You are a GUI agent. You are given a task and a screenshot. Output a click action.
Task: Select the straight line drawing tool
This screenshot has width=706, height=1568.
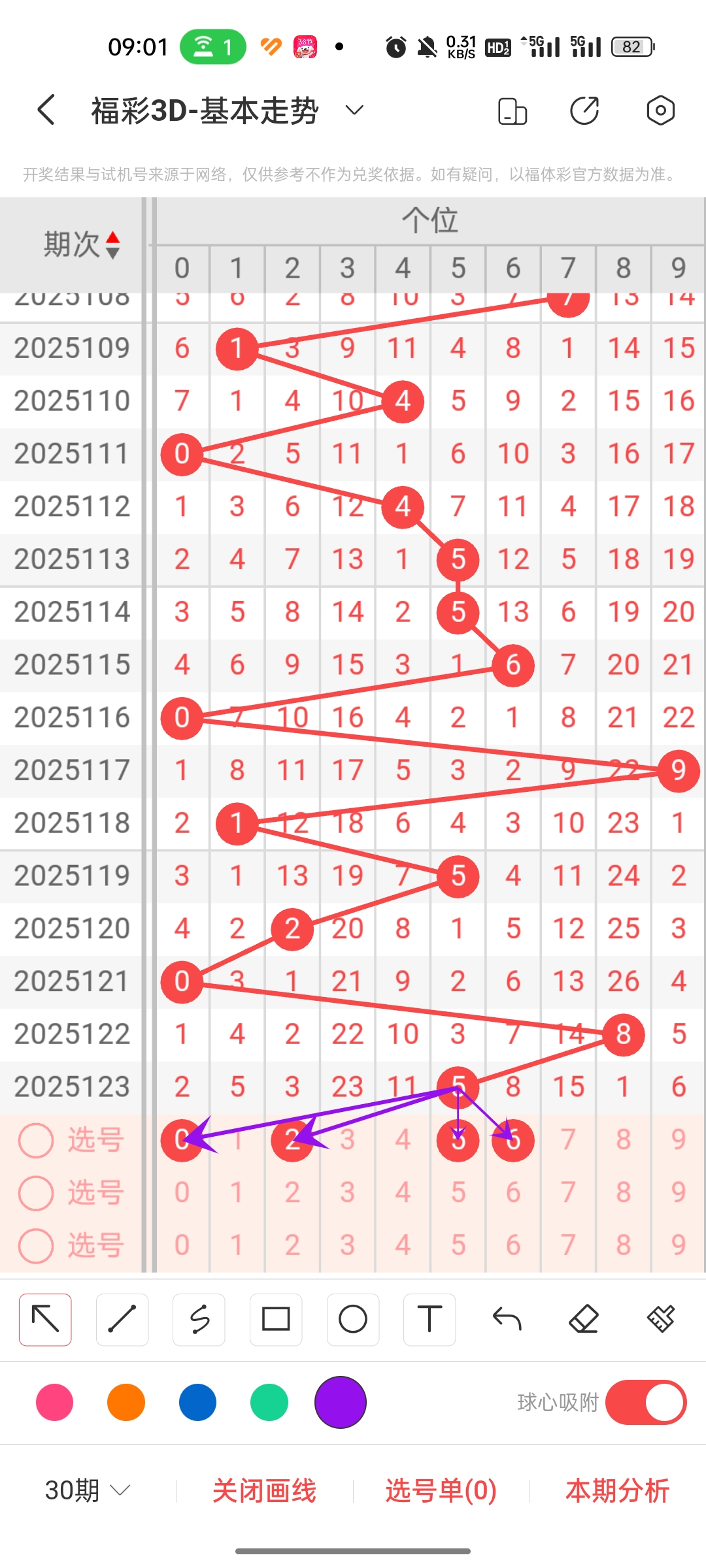point(122,1319)
